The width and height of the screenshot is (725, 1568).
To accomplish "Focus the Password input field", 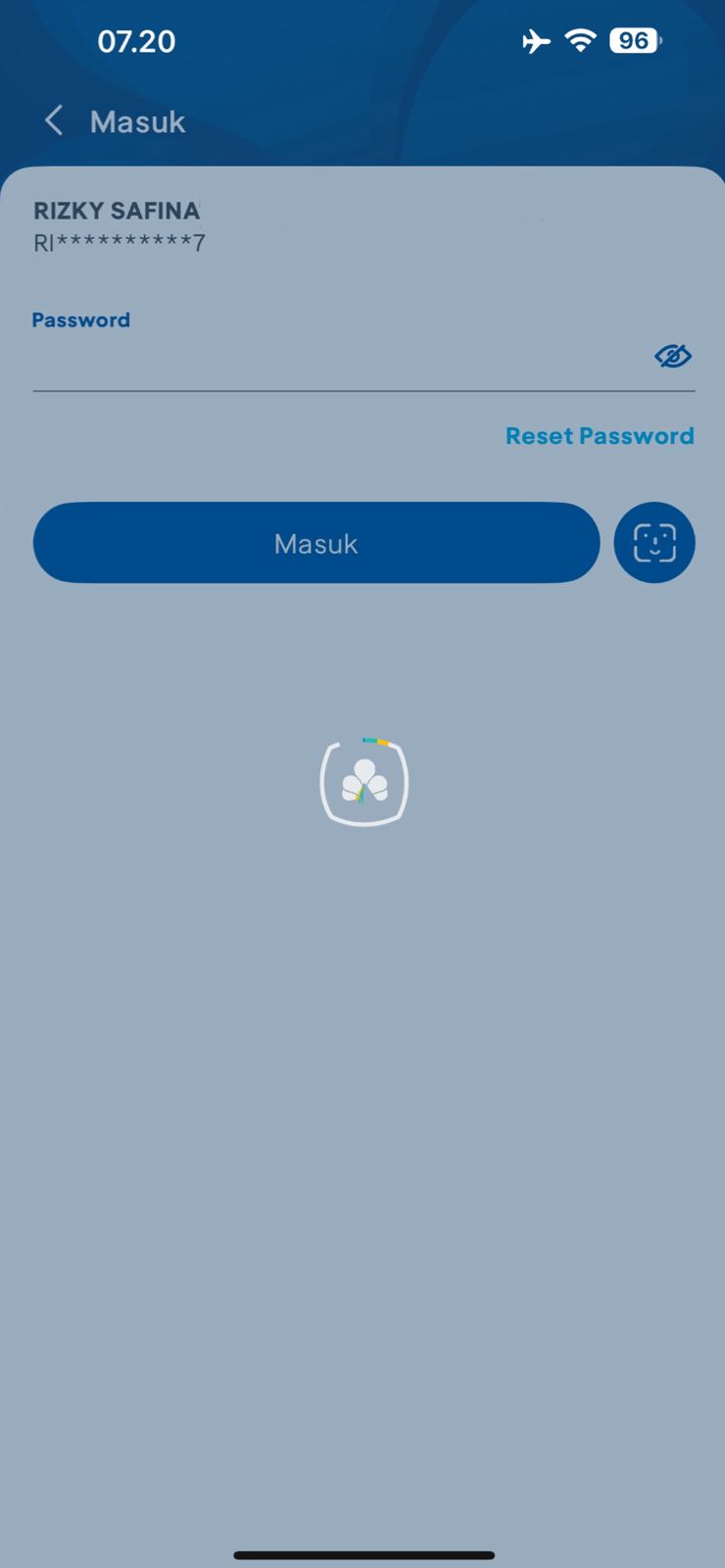I will click(x=333, y=361).
